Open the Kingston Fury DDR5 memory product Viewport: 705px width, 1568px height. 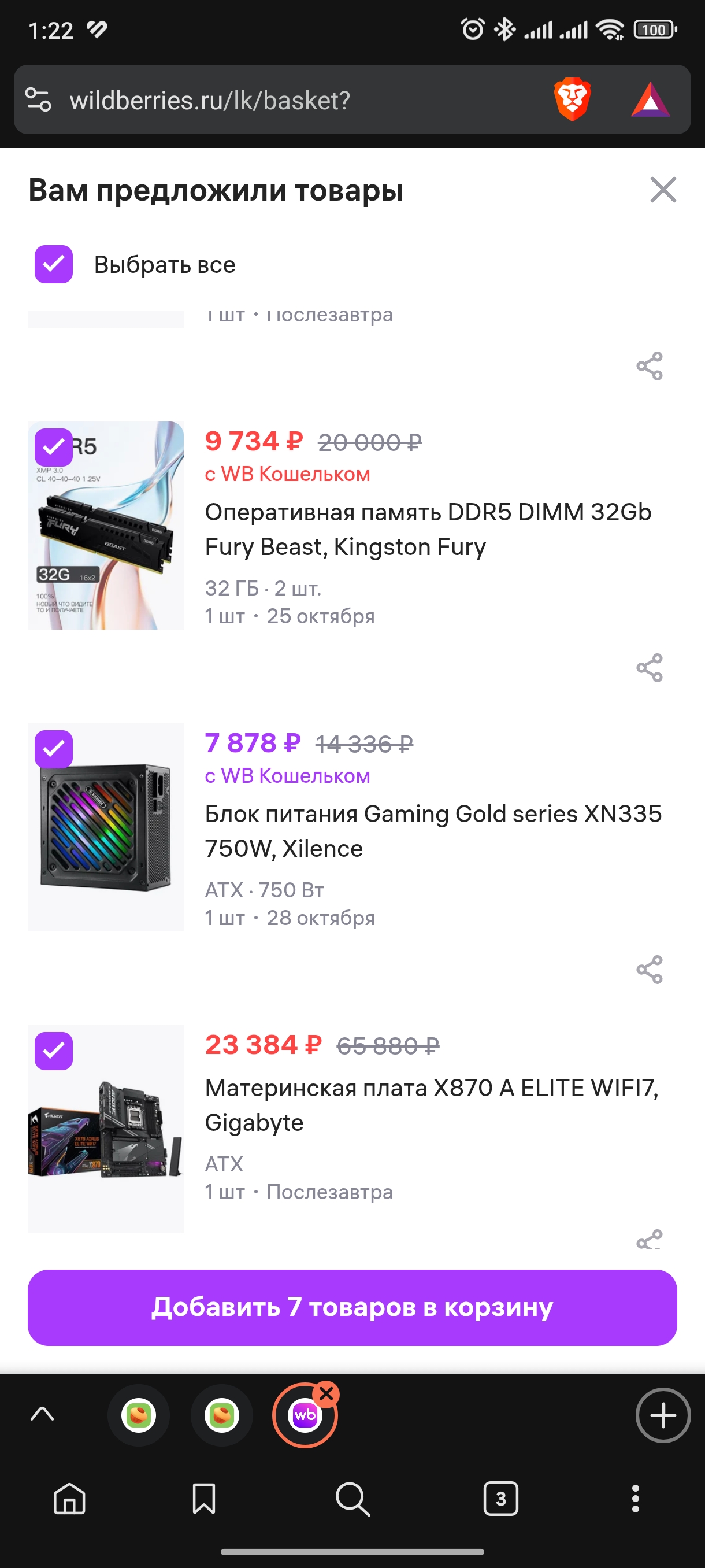tap(428, 529)
